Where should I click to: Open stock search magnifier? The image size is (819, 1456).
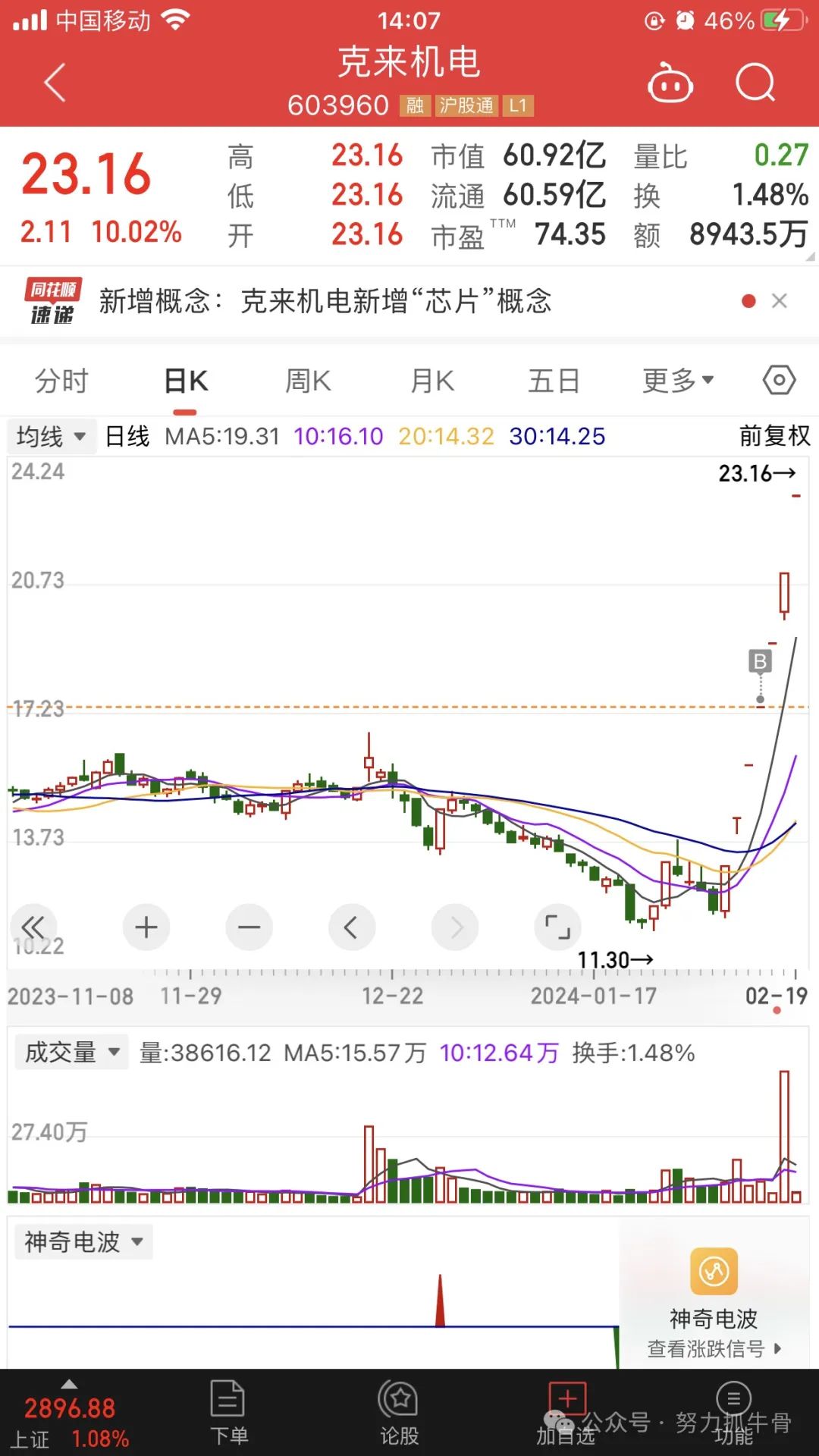pos(755,82)
